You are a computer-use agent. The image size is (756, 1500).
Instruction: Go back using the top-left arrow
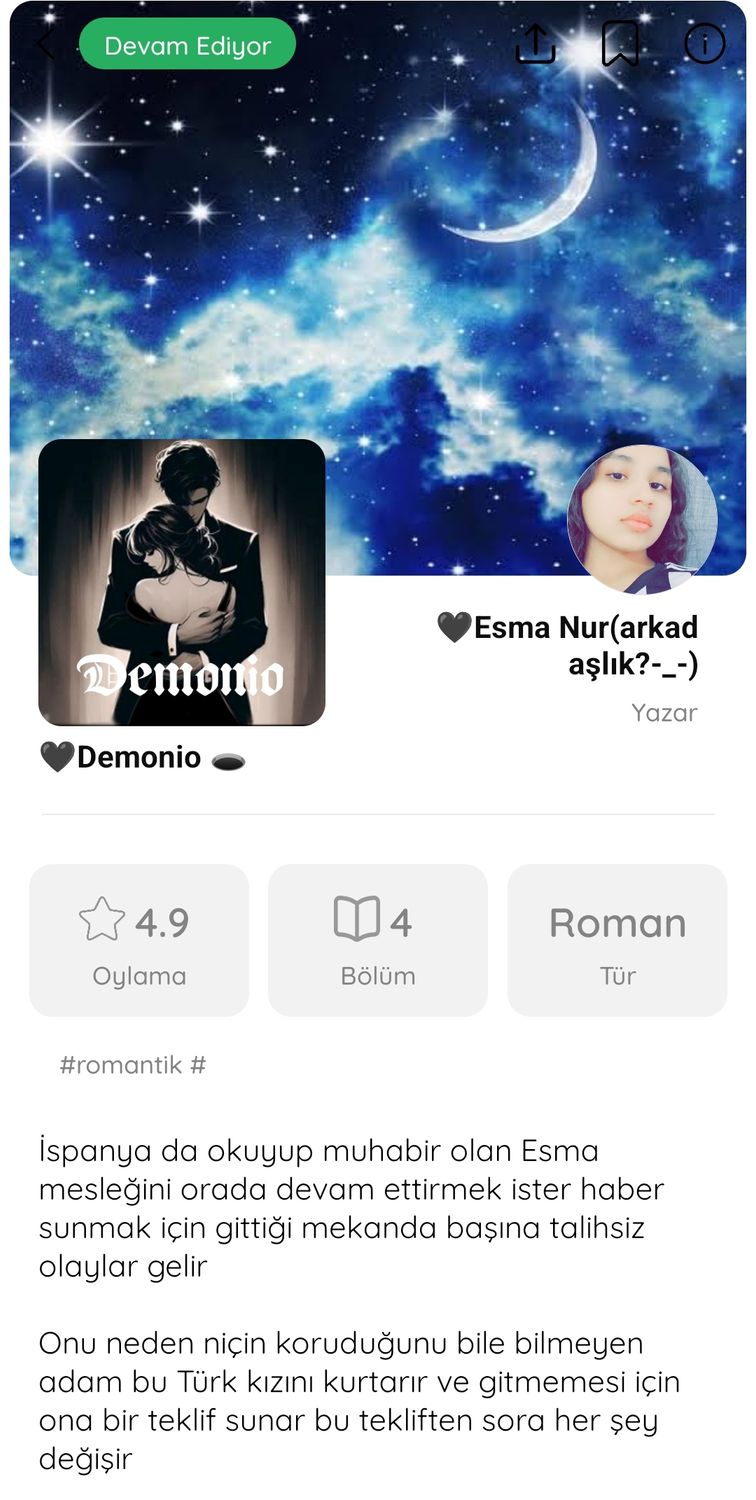46,44
